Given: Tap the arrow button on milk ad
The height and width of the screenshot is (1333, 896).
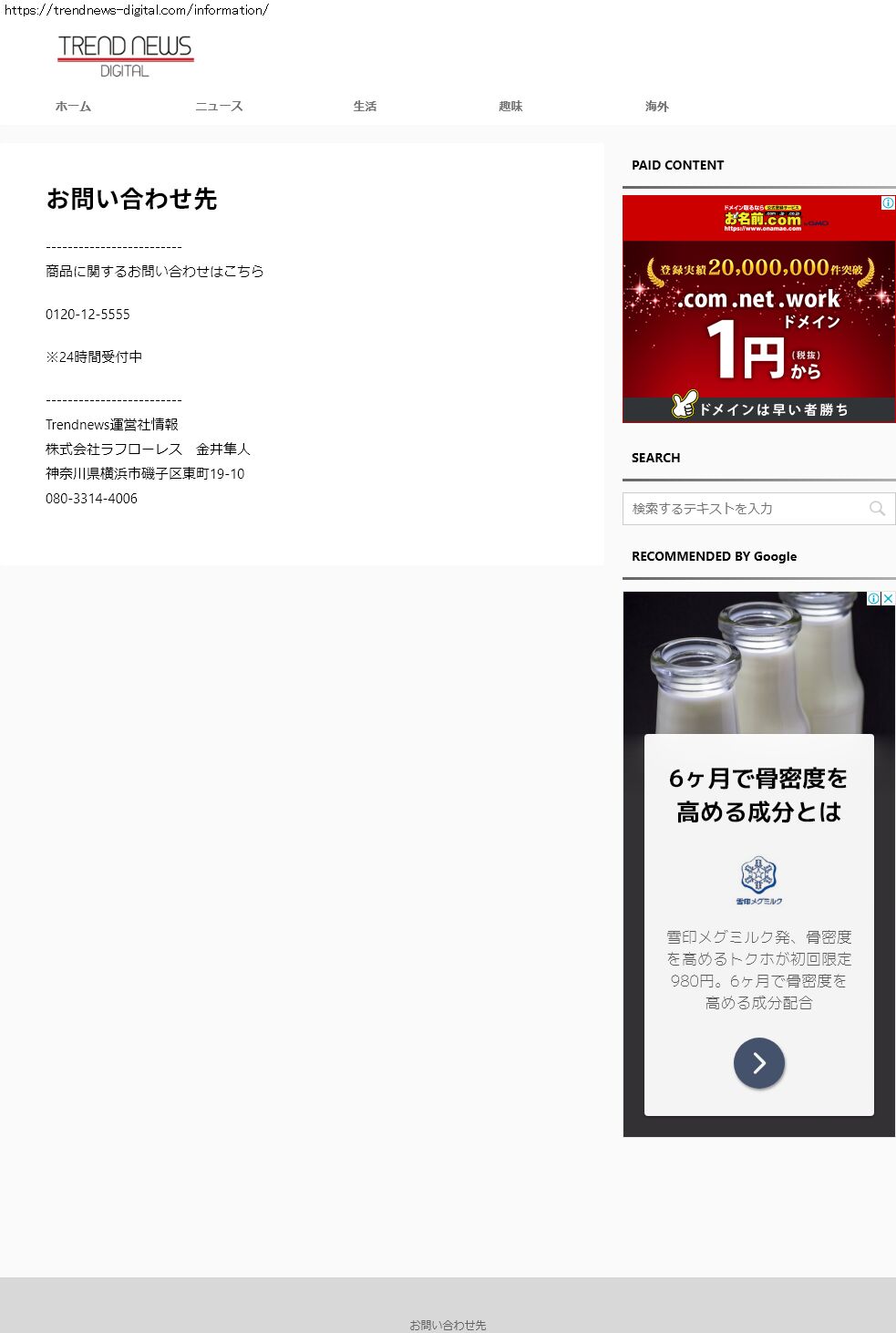Looking at the screenshot, I should [758, 1063].
